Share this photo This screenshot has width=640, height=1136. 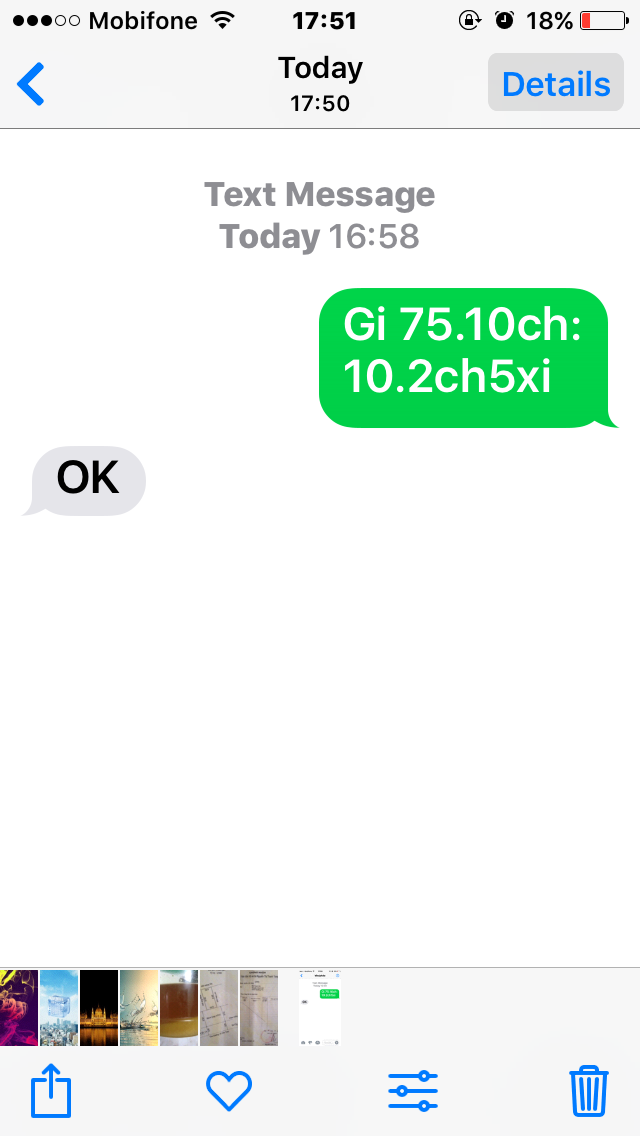pyautogui.click(x=51, y=1090)
